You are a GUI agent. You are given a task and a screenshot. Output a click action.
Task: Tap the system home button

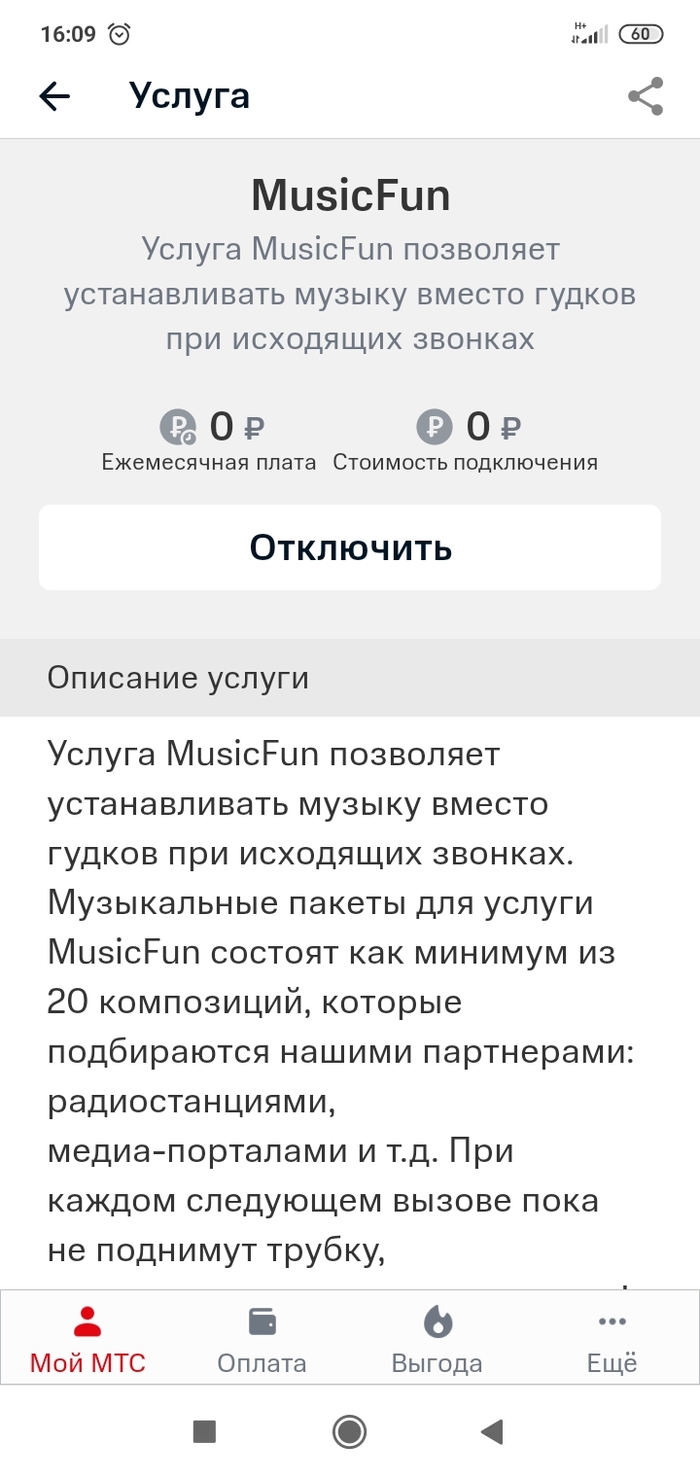349,1432
